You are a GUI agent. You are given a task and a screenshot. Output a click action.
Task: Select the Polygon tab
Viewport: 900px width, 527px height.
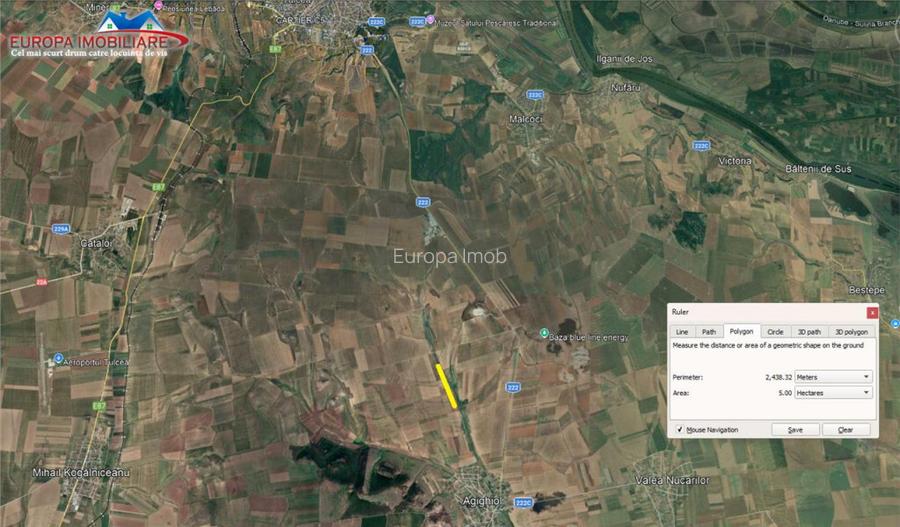pos(741,331)
